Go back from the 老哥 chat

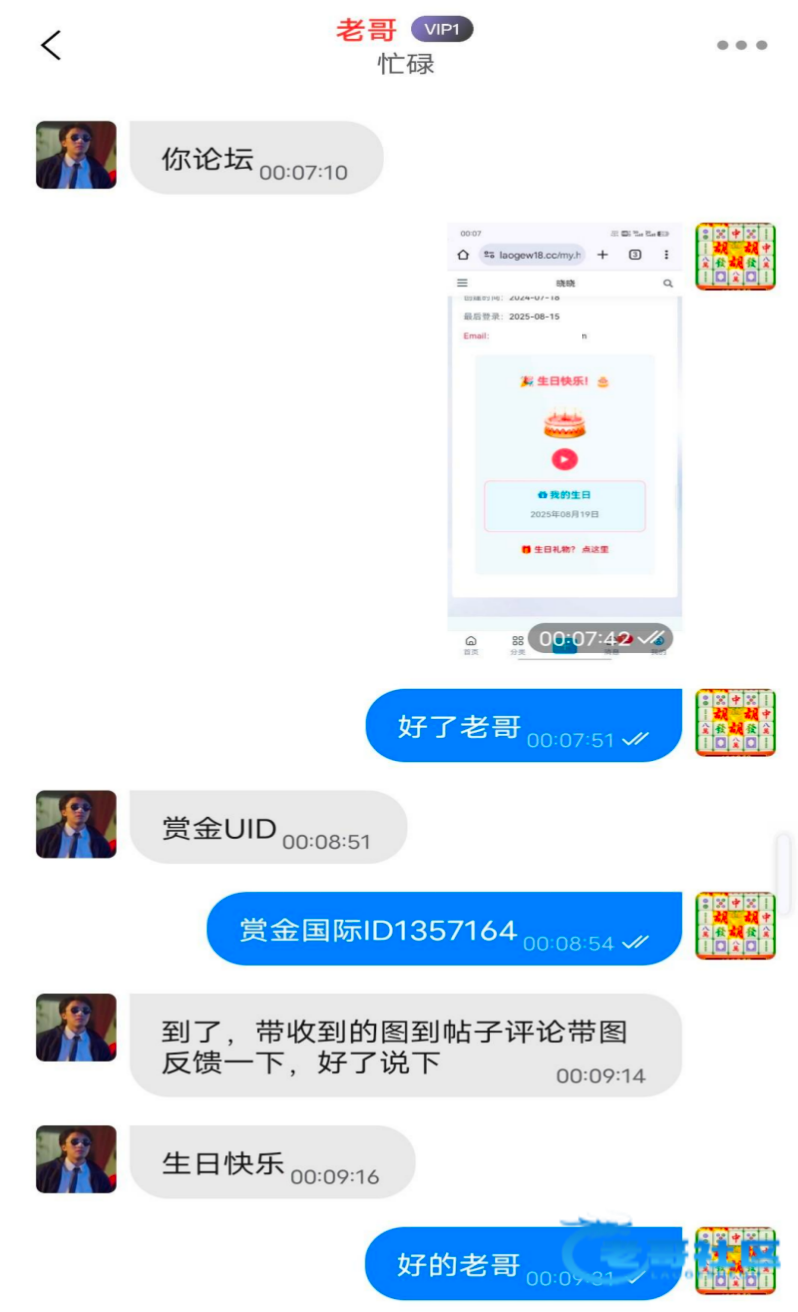[x=50, y=45]
